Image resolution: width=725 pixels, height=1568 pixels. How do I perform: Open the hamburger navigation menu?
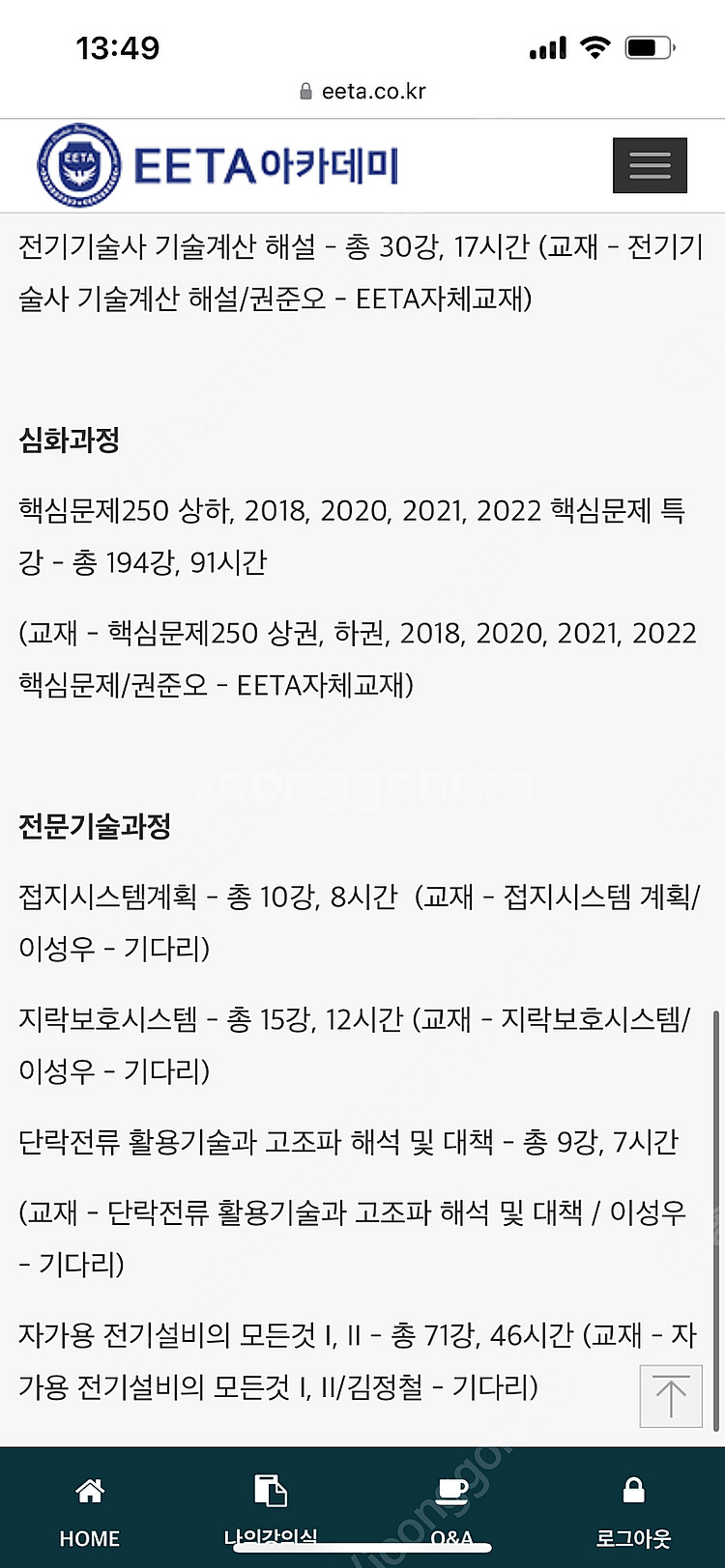650,164
